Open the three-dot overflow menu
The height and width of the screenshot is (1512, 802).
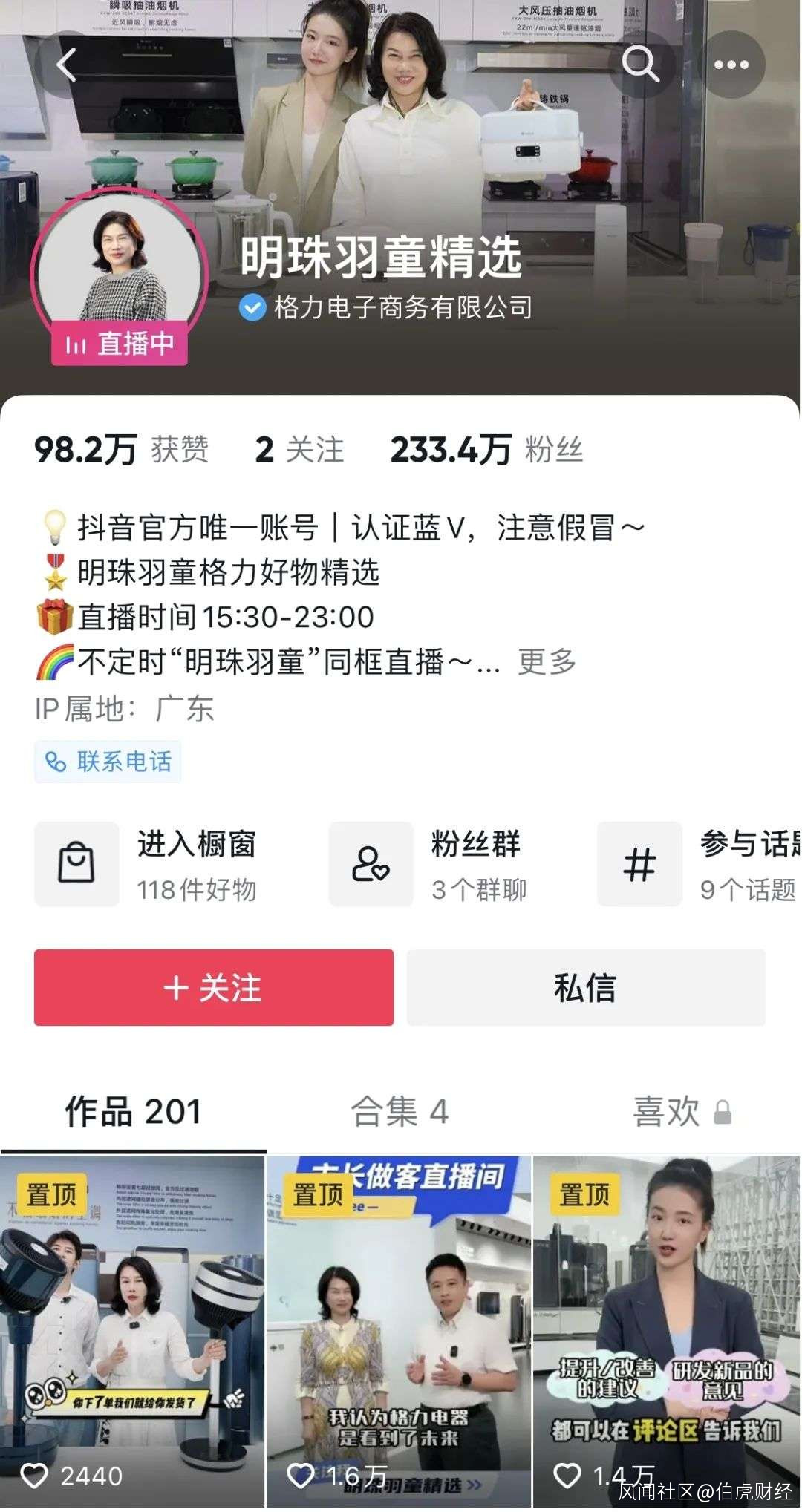pos(731,64)
